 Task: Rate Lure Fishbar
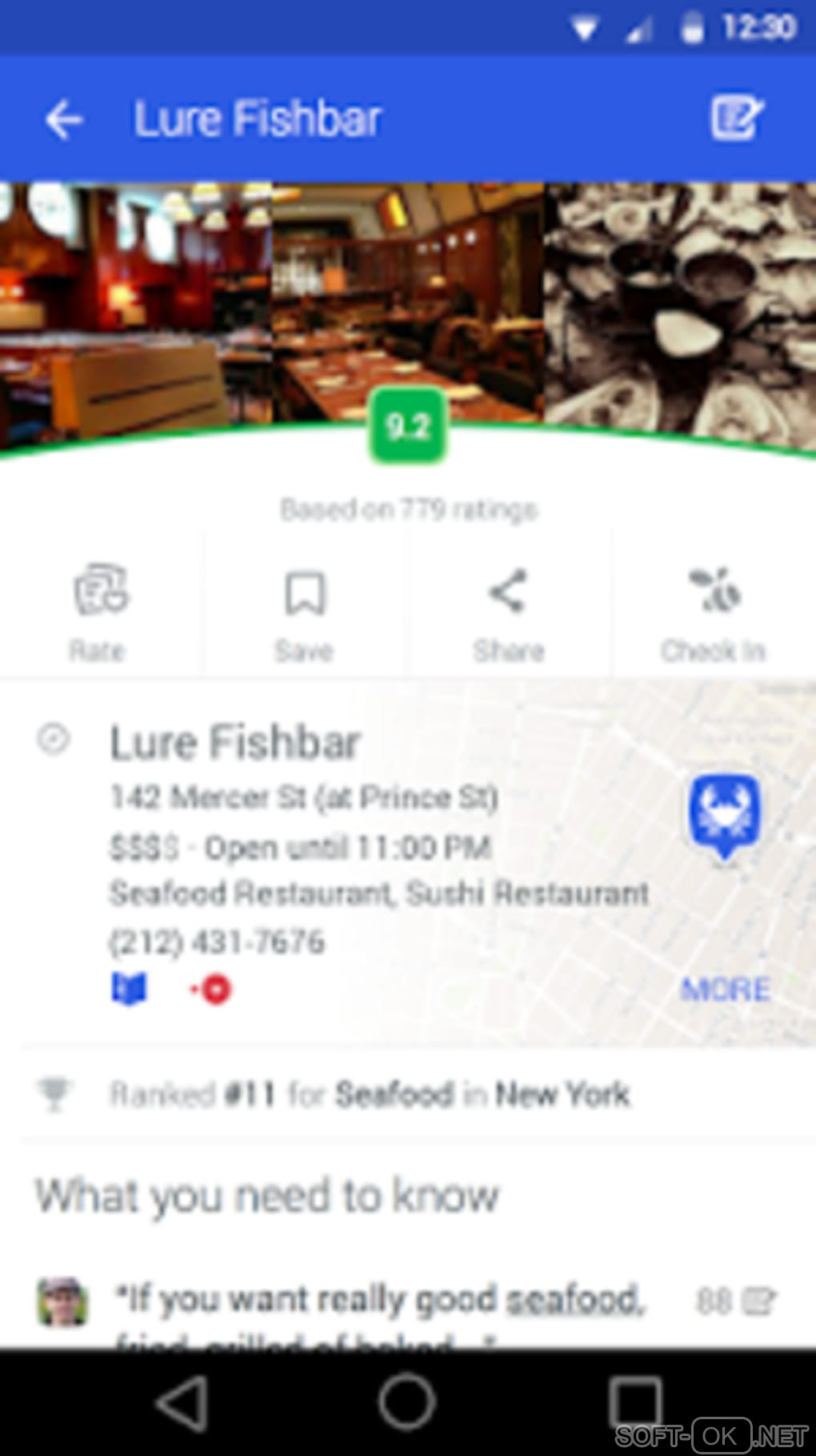click(x=99, y=613)
